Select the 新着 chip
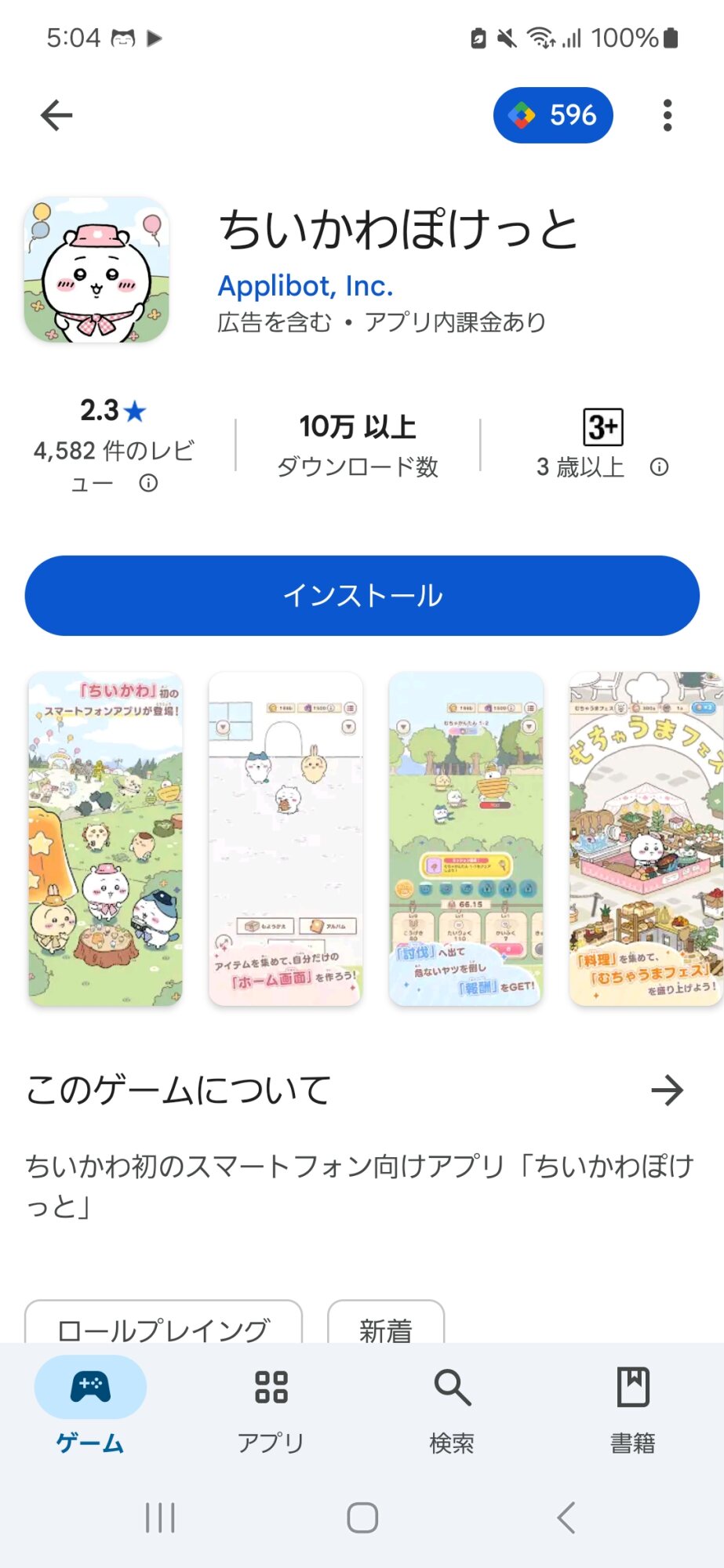The height and width of the screenshot is (1568, 724). click(386, 1327)
